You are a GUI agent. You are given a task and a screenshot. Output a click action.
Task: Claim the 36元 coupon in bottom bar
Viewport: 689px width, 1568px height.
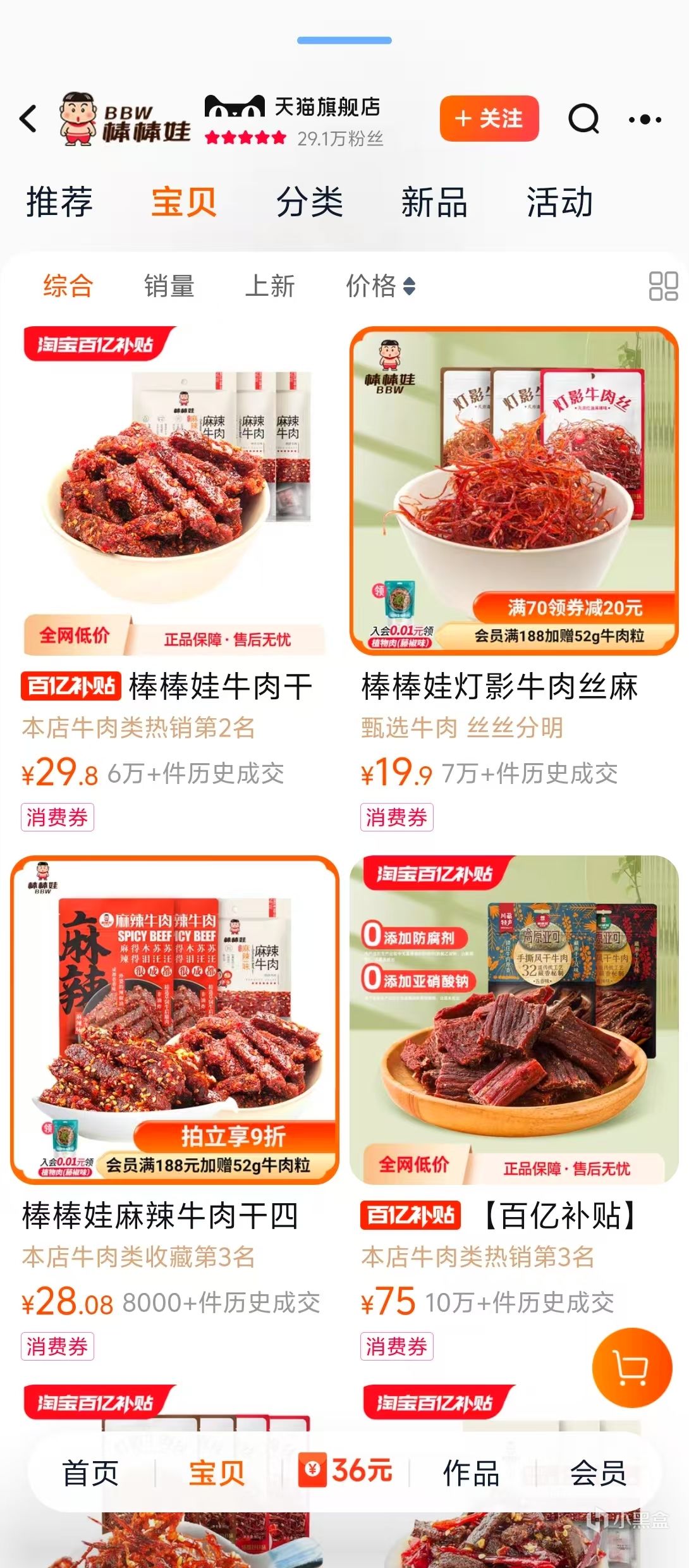click(346, 1471)
